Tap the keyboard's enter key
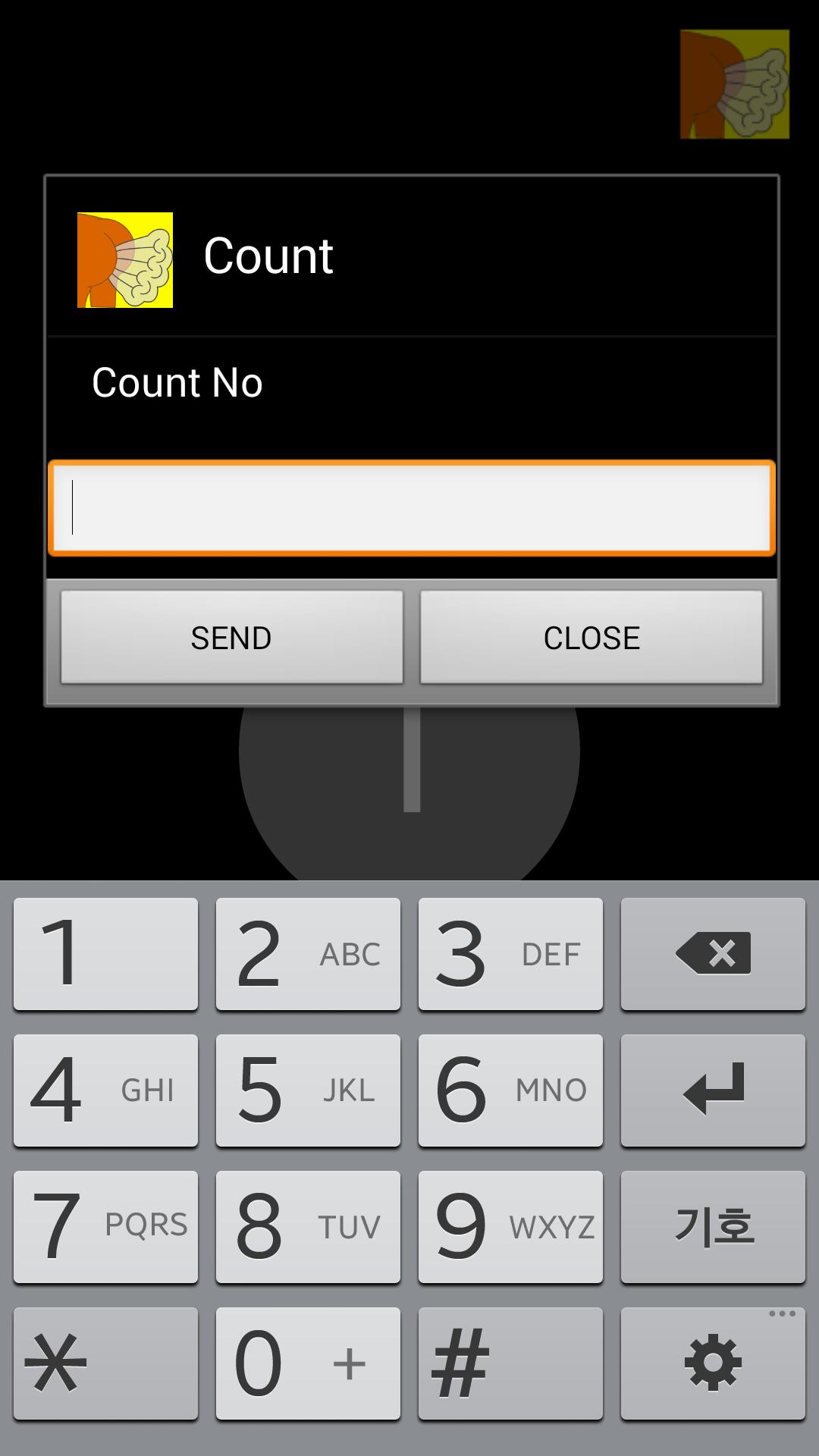Viewport: 819px width, 1456px height. tap(713, 1090)
